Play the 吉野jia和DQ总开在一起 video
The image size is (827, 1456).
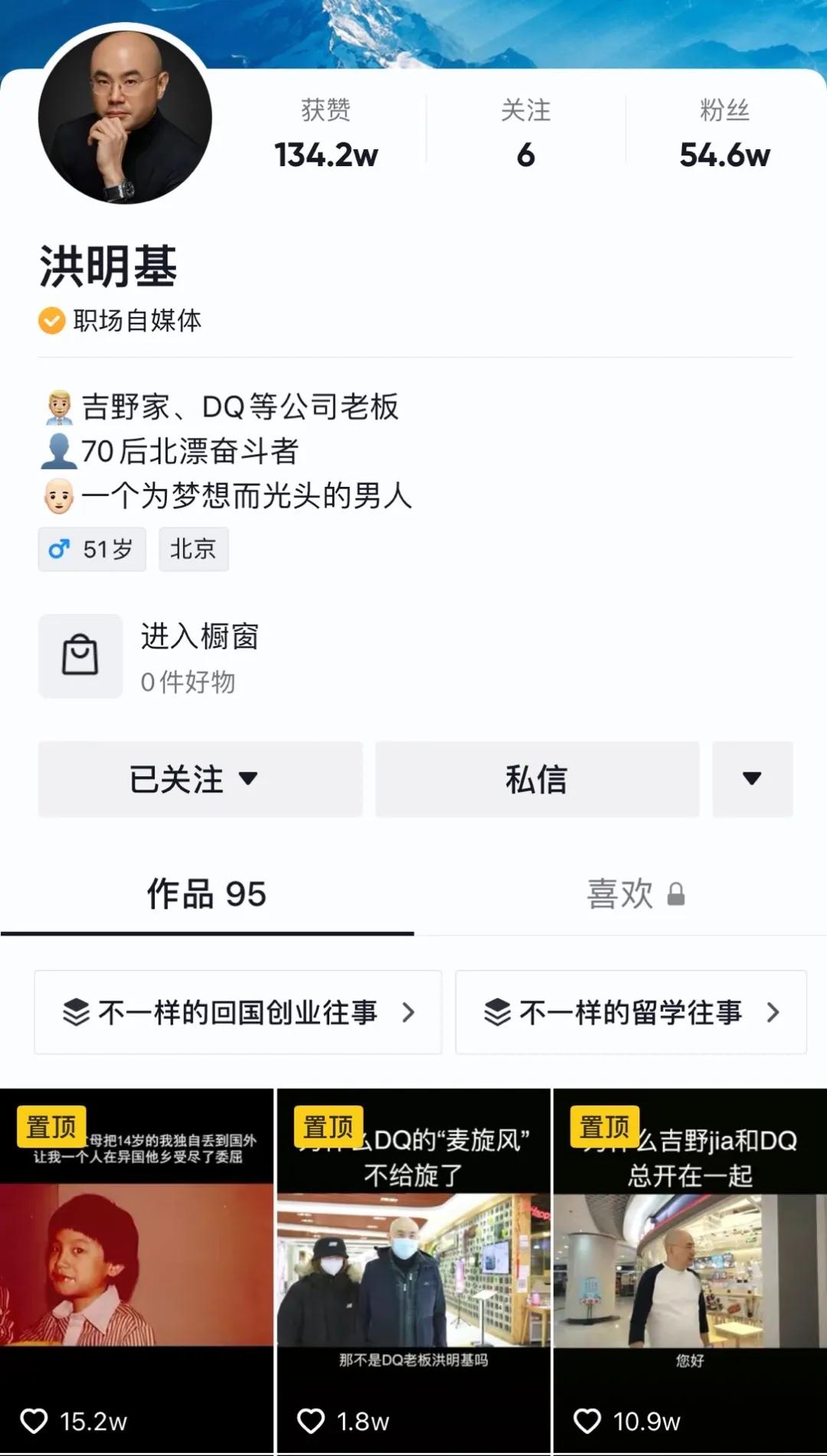(x=690, y=1271)
